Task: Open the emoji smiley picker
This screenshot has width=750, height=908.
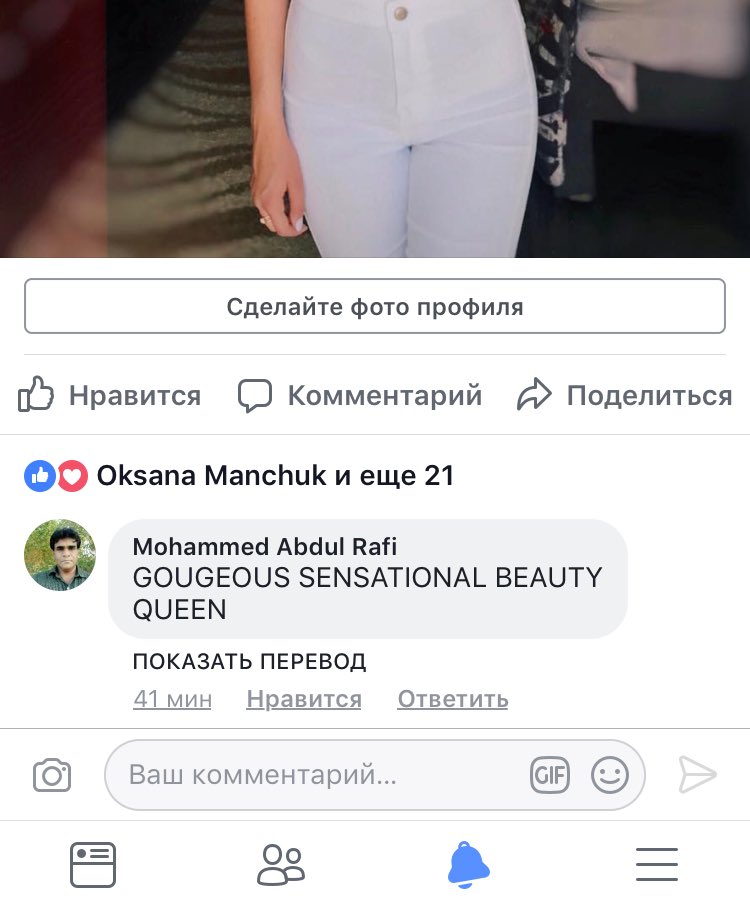Action: (x=610, y=775)
